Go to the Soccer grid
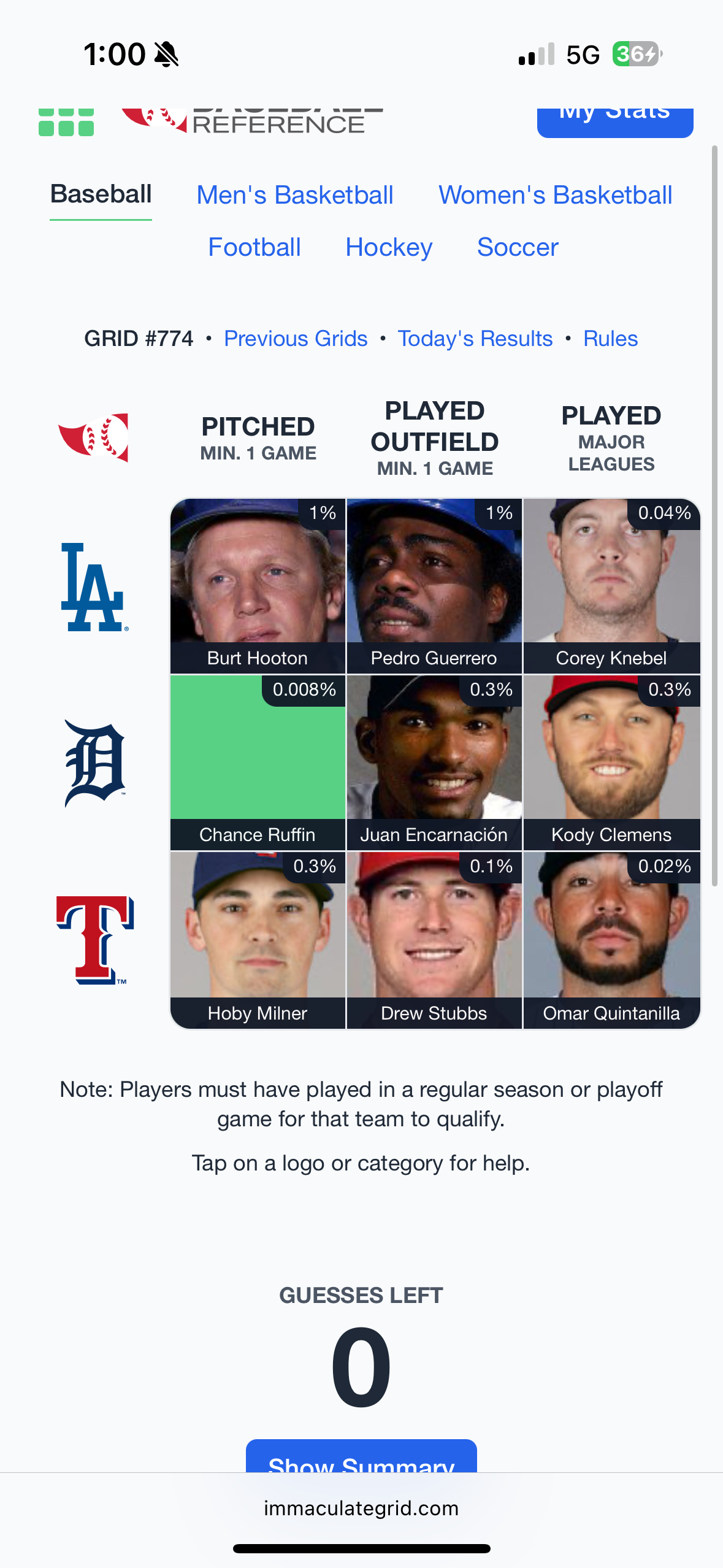This screenshot has width=723, height=1568. coord(518,247)
